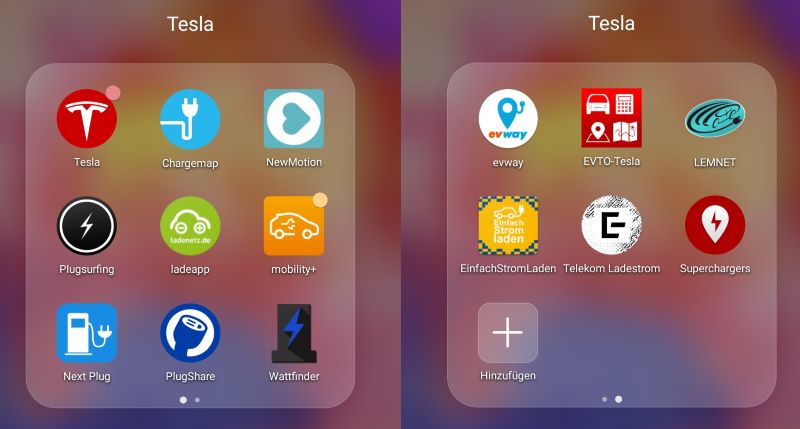Open PlugShare
Viewport: 800px width, 429px height.
pos(190,333)
